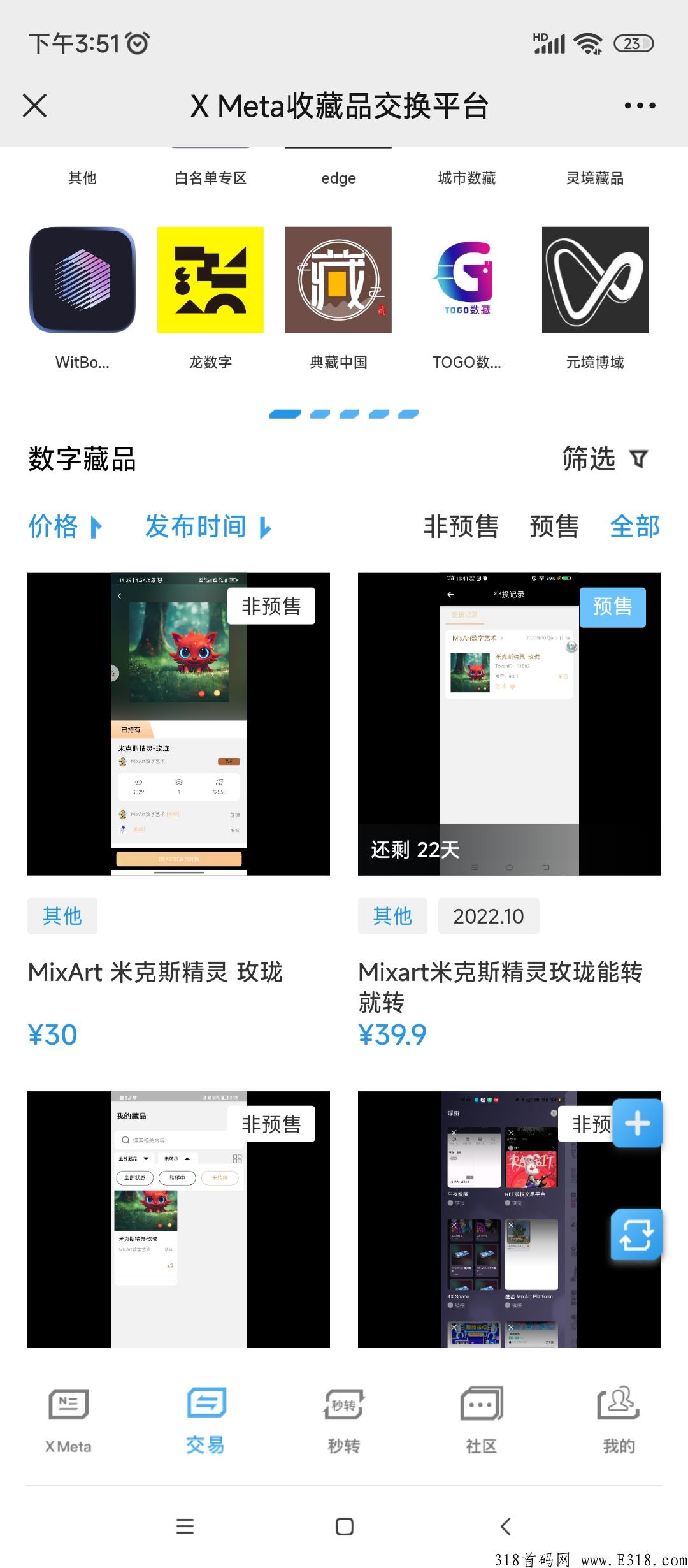Switch to the 城市数藏 category tab
688x1568 pixels.
[x=467, y=178]
